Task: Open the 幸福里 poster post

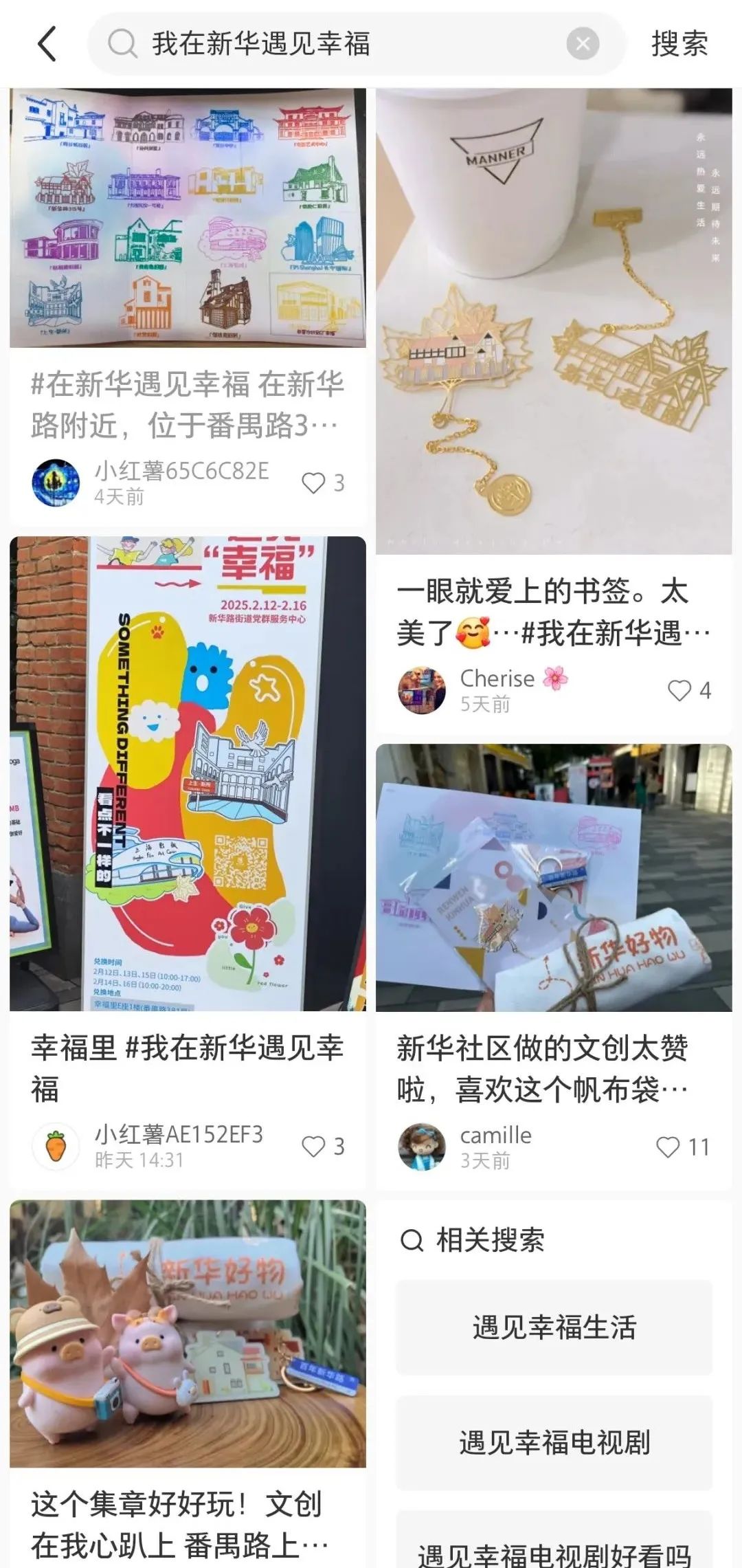Action: click(x=188, y=773)
